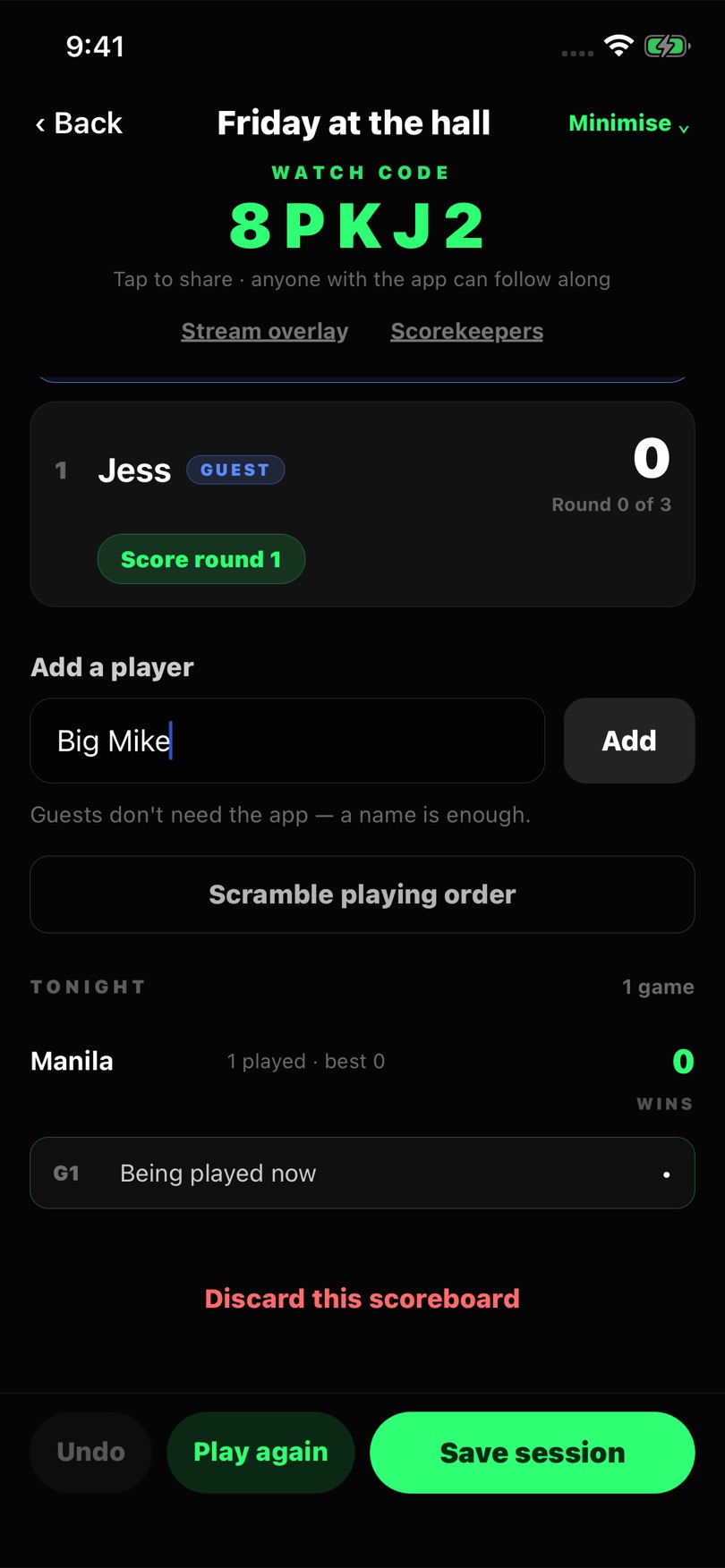Screen dimensions: 725x1568
Task: Open the Stream overlay link
Action: tap(265, 331)
